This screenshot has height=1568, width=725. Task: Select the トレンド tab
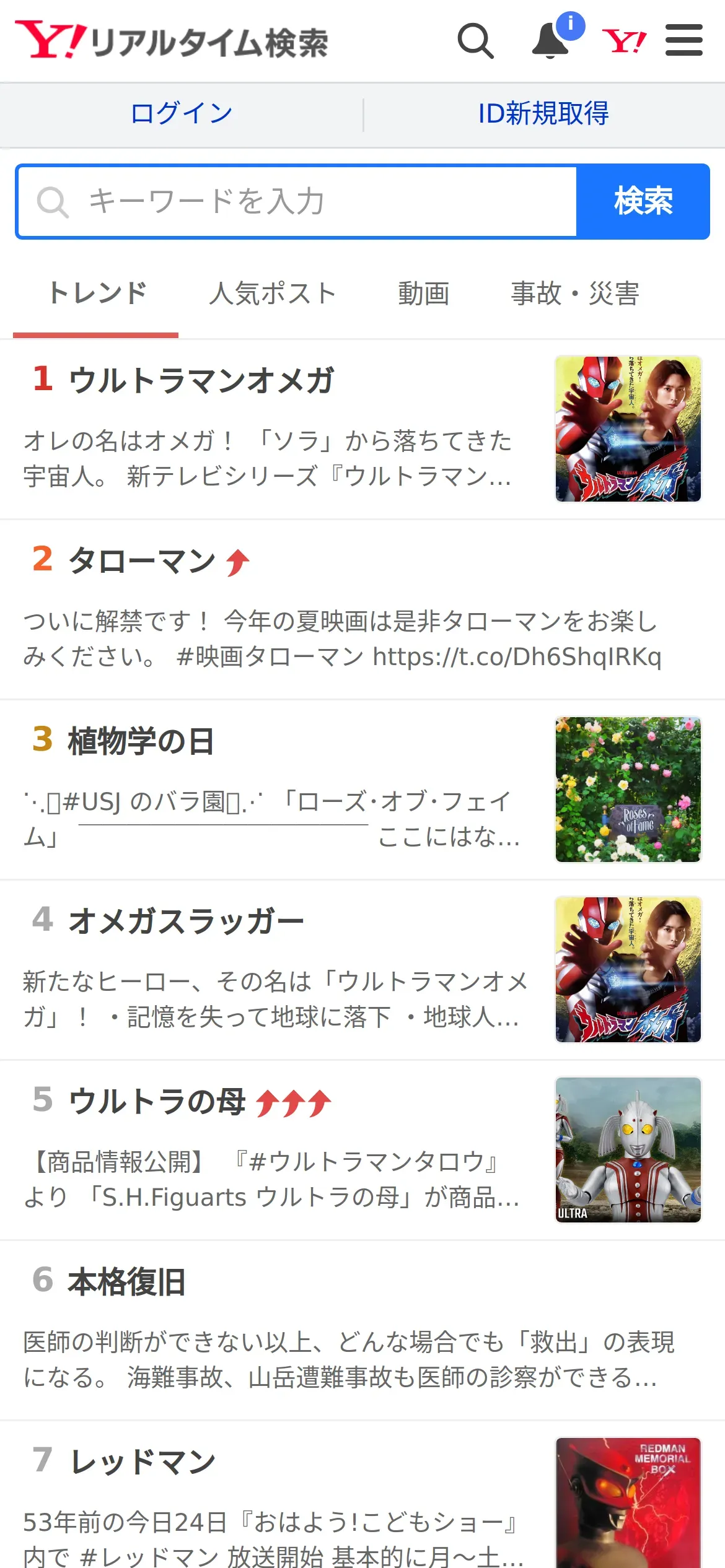[97, 294]
